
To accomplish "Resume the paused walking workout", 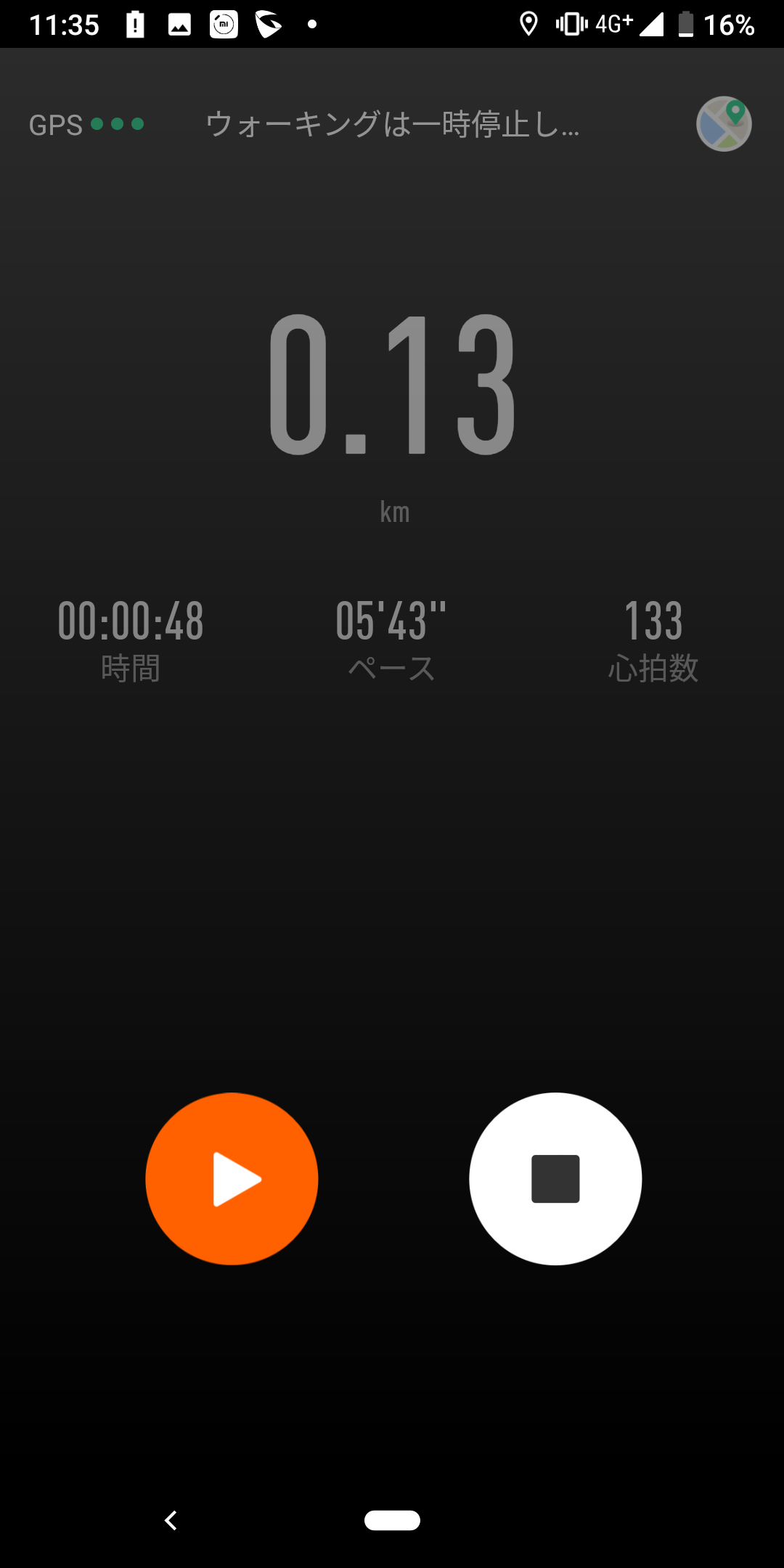I will pyautogui.click(x=232, y=1179).
